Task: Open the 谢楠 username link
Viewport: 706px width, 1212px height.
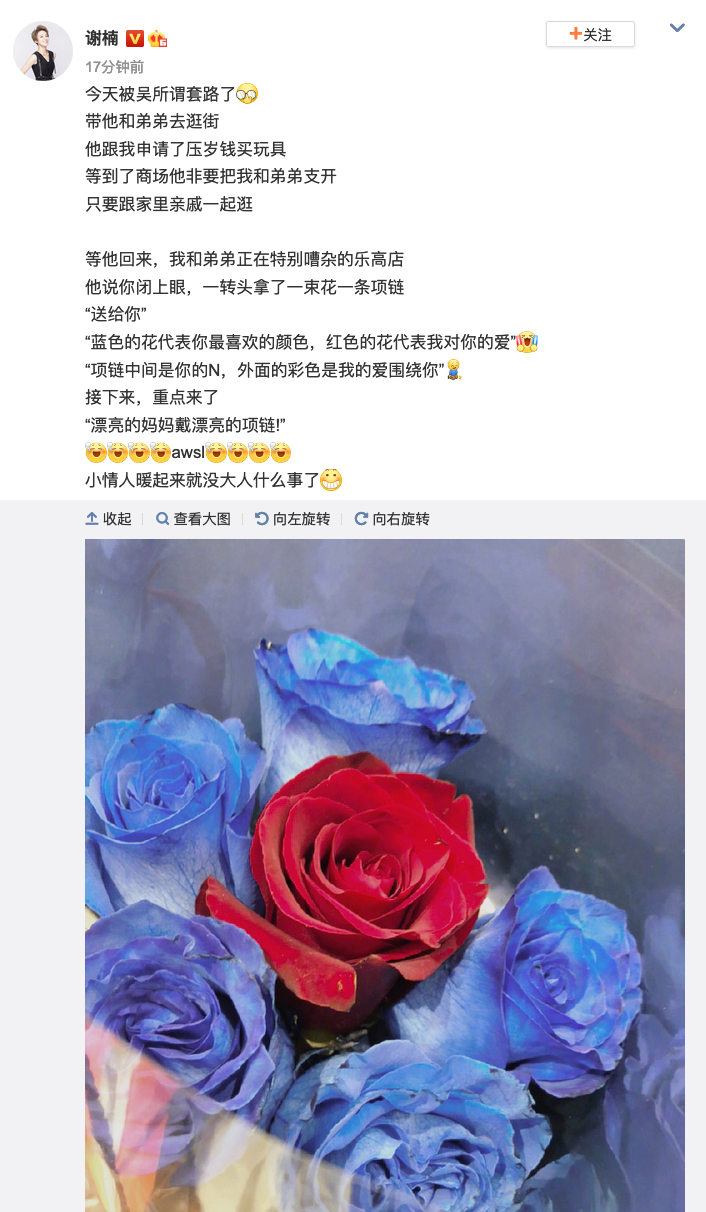Action: click(102, 38)
